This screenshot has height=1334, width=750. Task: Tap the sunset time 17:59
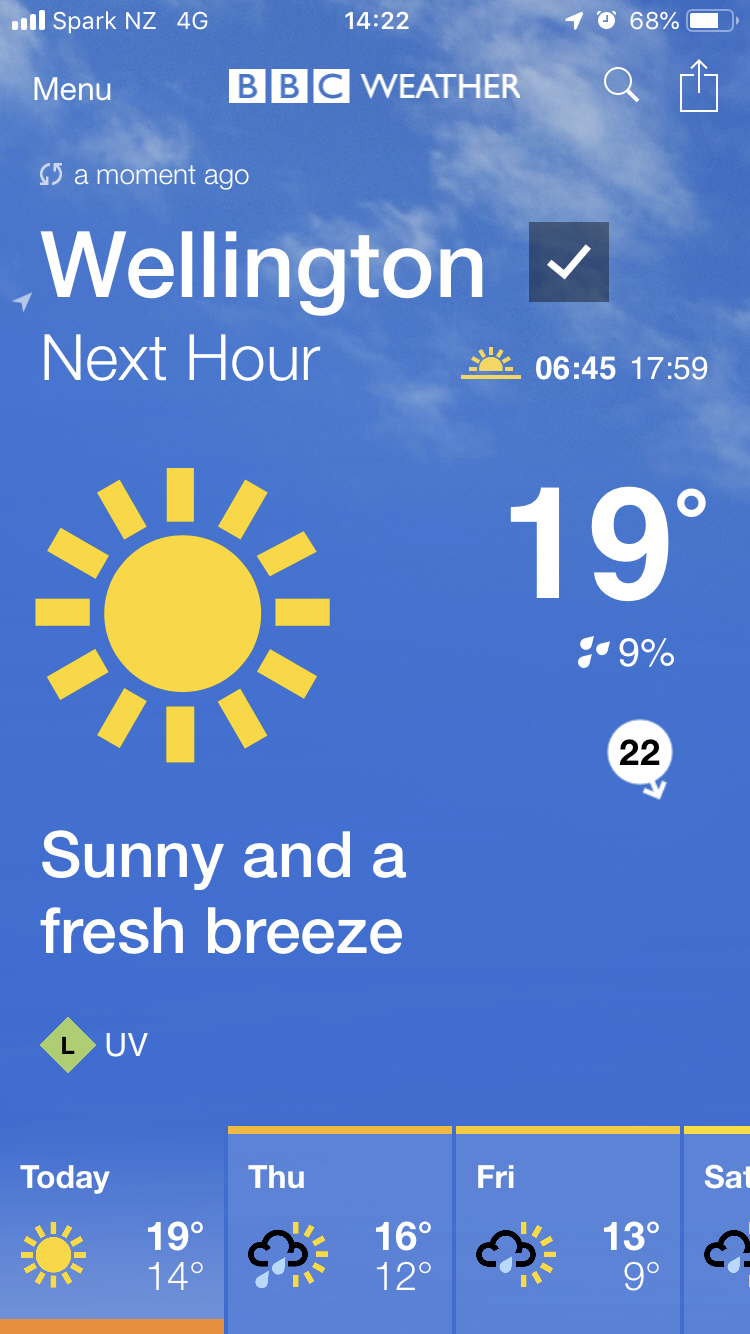pyautogui.click(x=670, y=367)
